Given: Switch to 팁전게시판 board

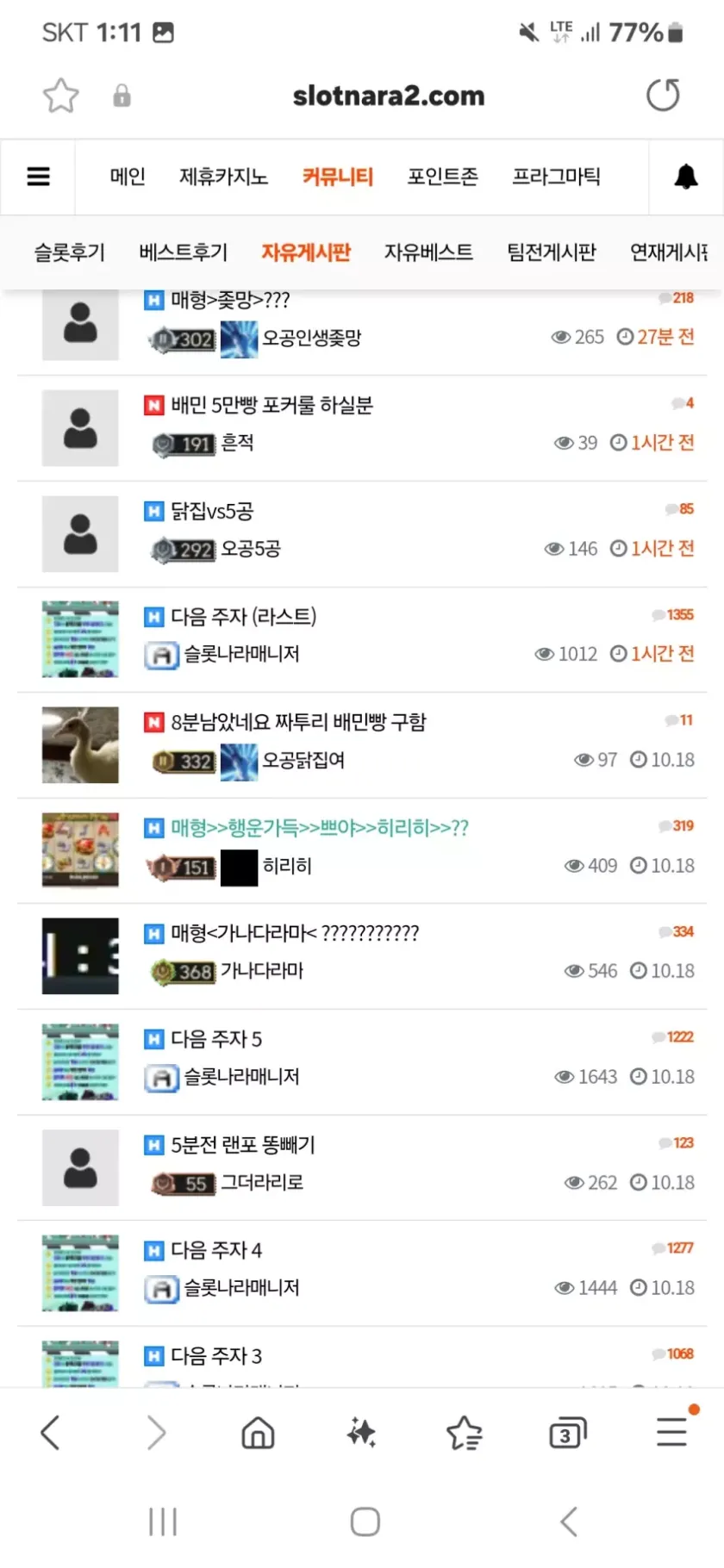Looking at the screenshot, I should (552, 252).
